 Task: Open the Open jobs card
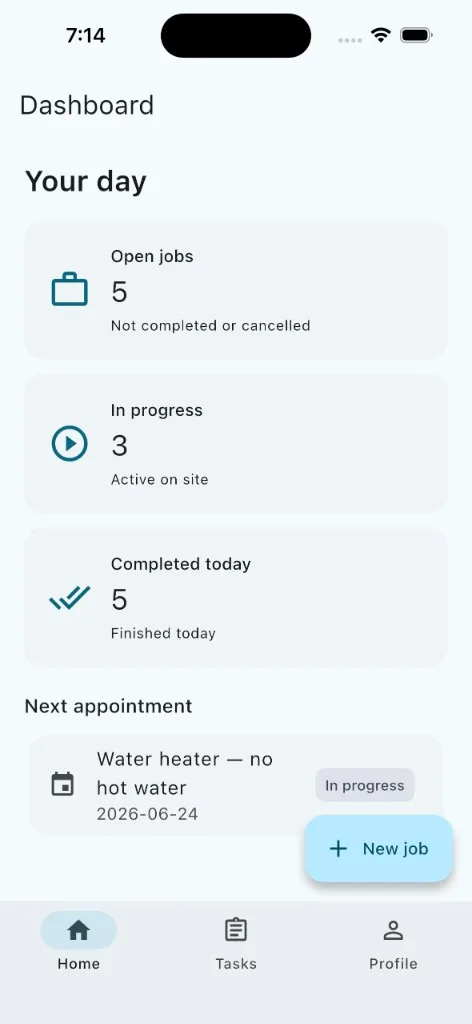point(236,290)
